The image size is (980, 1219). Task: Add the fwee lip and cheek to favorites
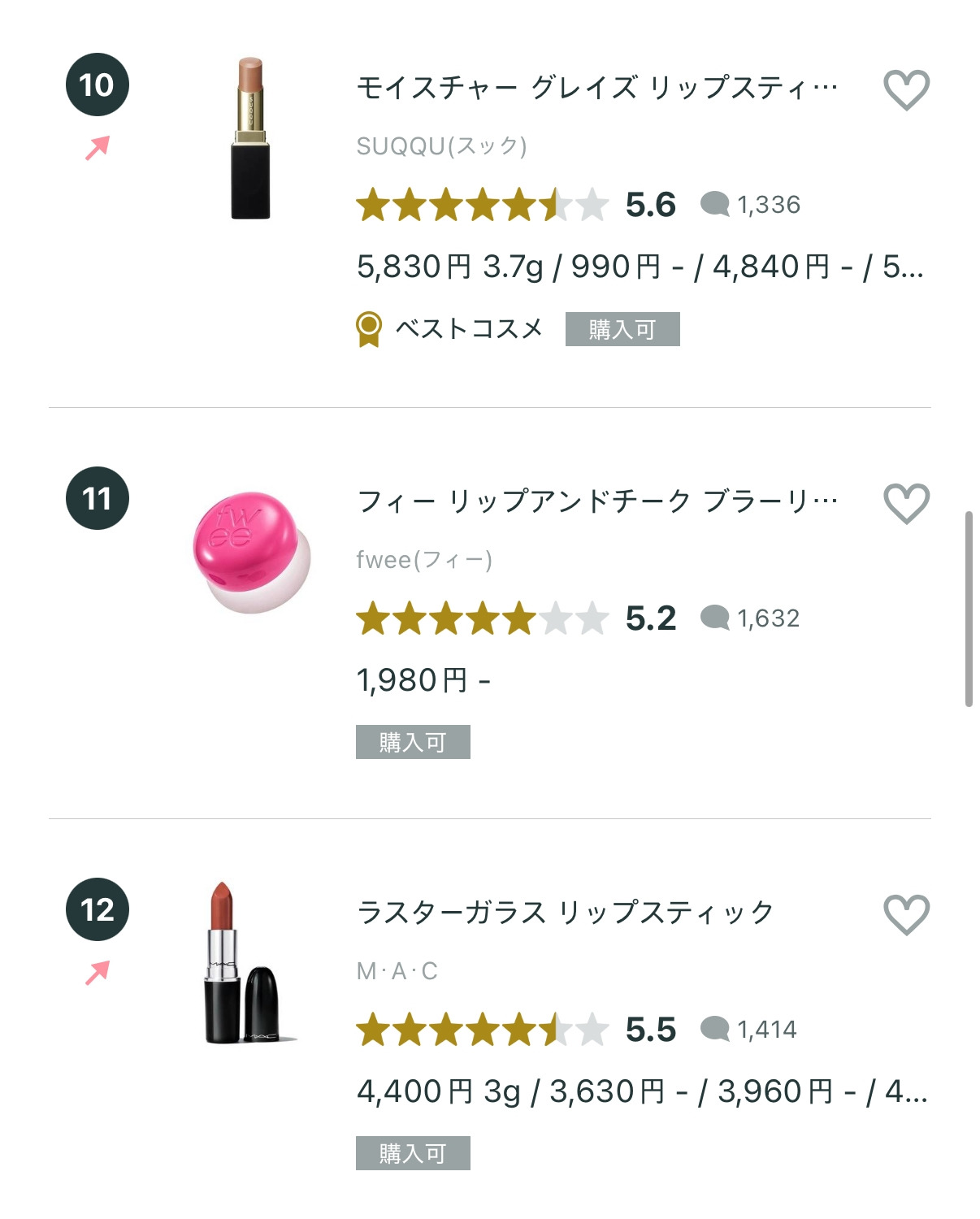pos(906,503)
